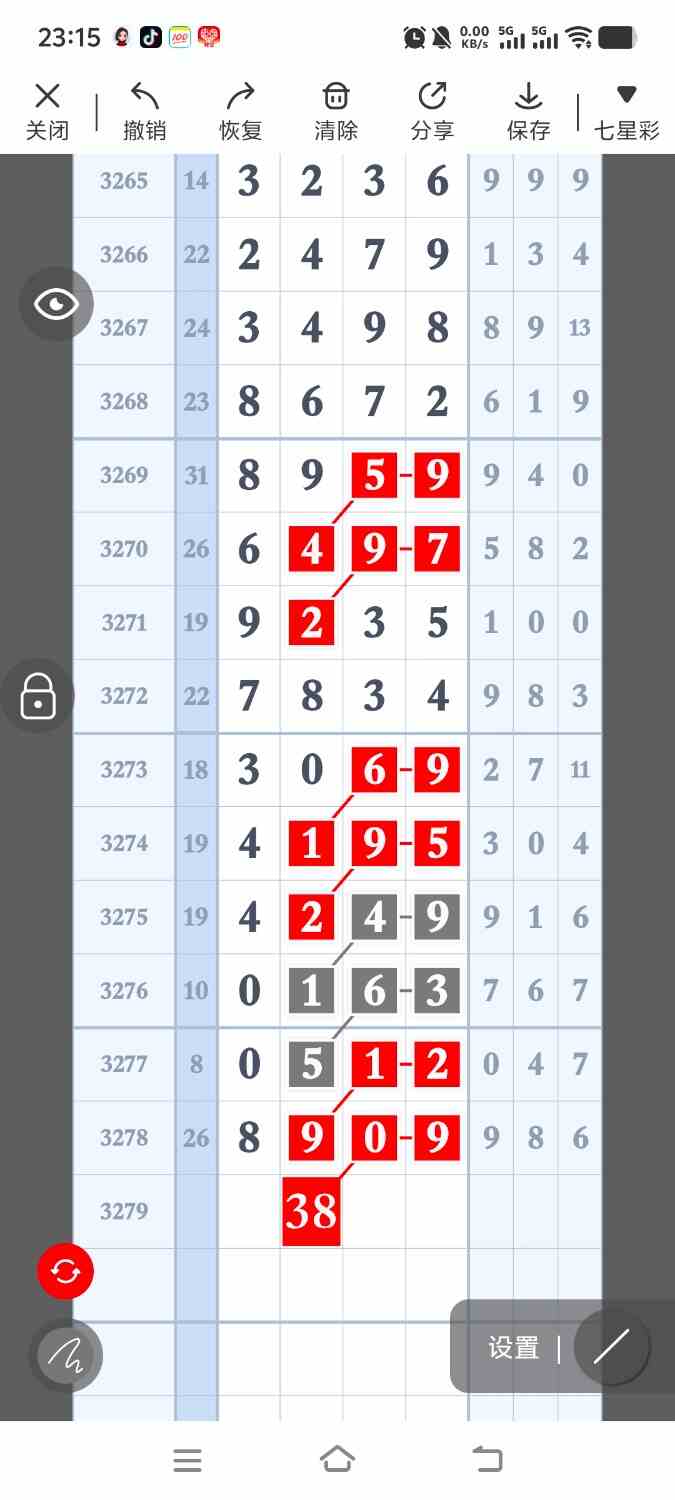Go to the home screen
Screen dimensions: 675x1500
click(x=337, y=1459)
